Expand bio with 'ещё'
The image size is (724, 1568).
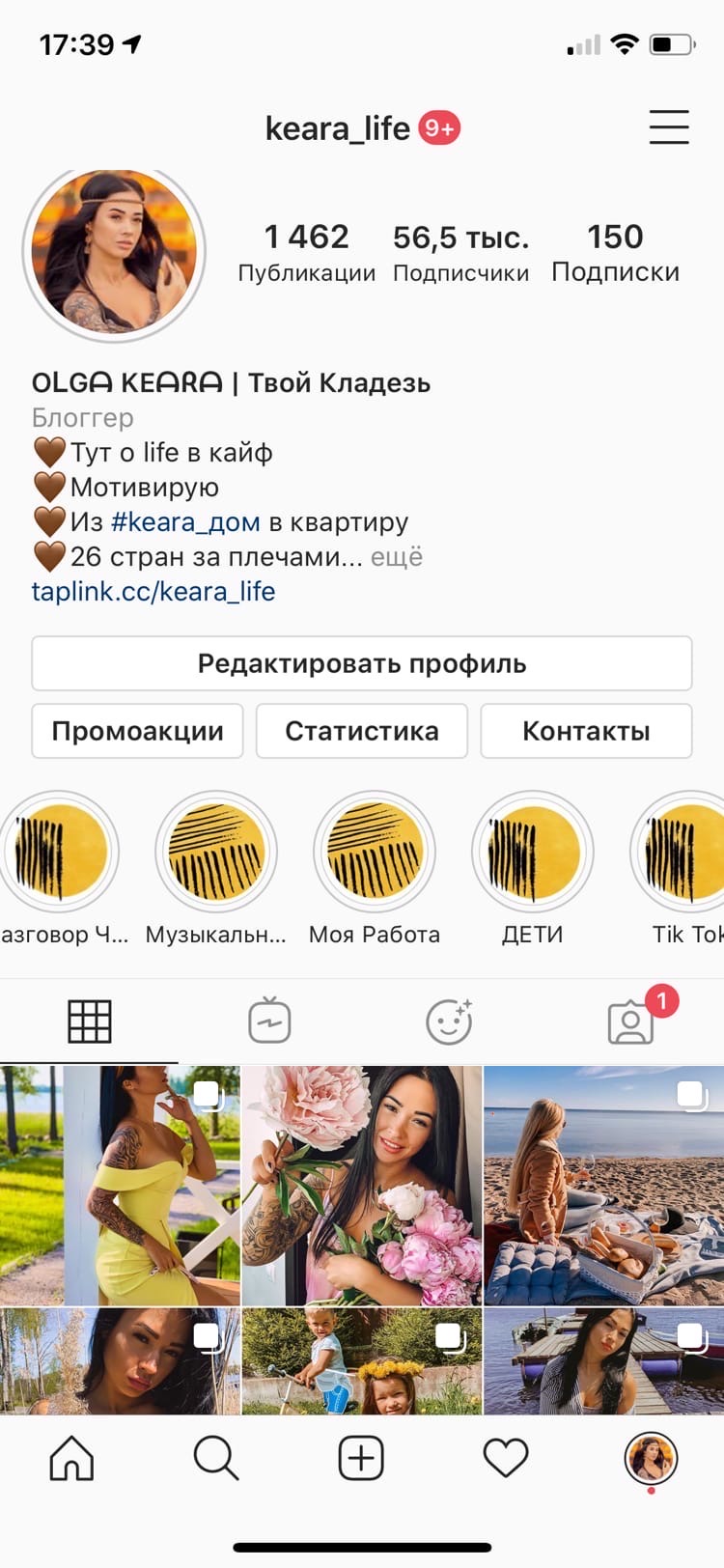pyautogui.click(x=397, y=557)
